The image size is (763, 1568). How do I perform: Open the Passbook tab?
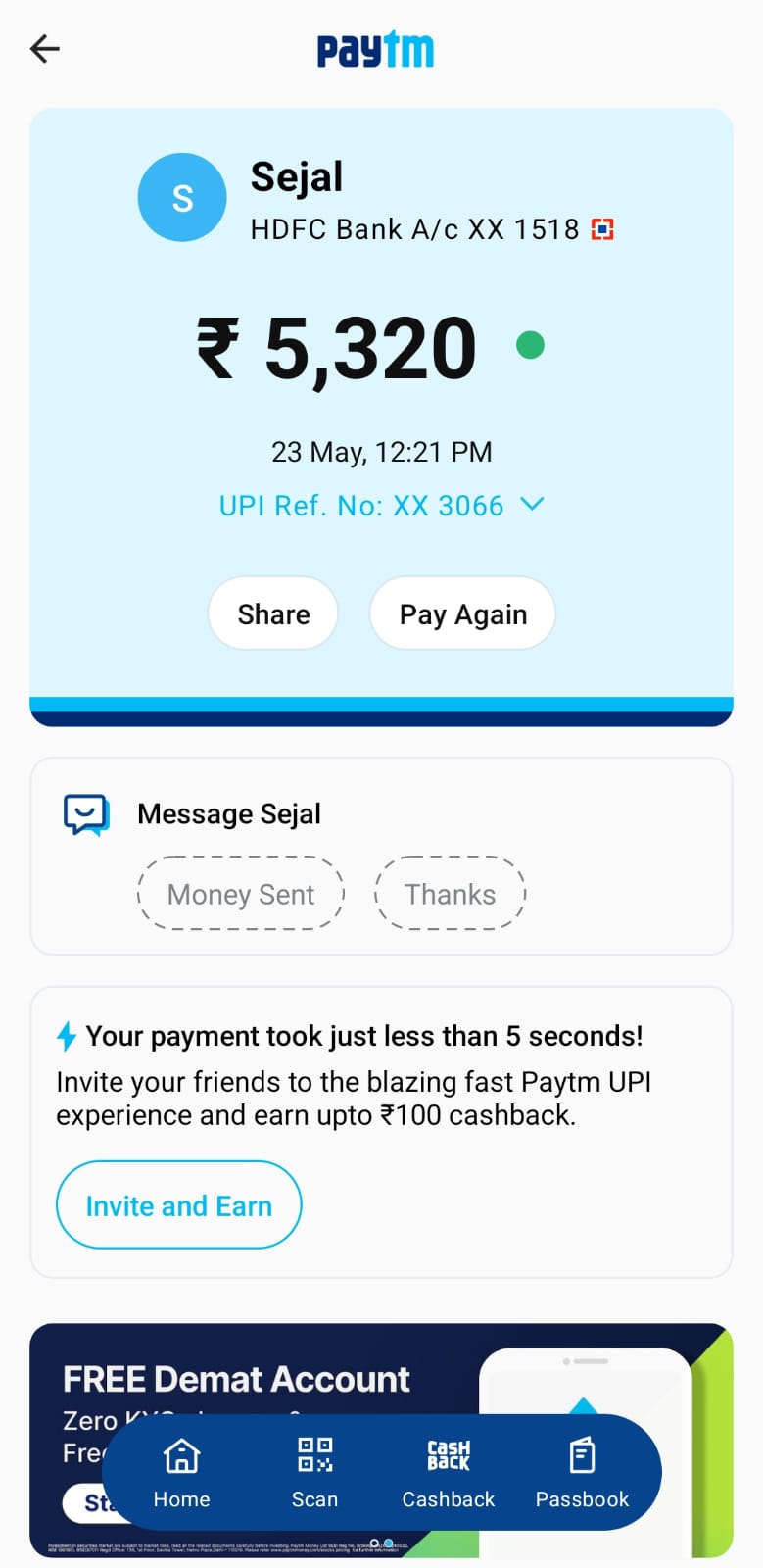point(582,1472)
